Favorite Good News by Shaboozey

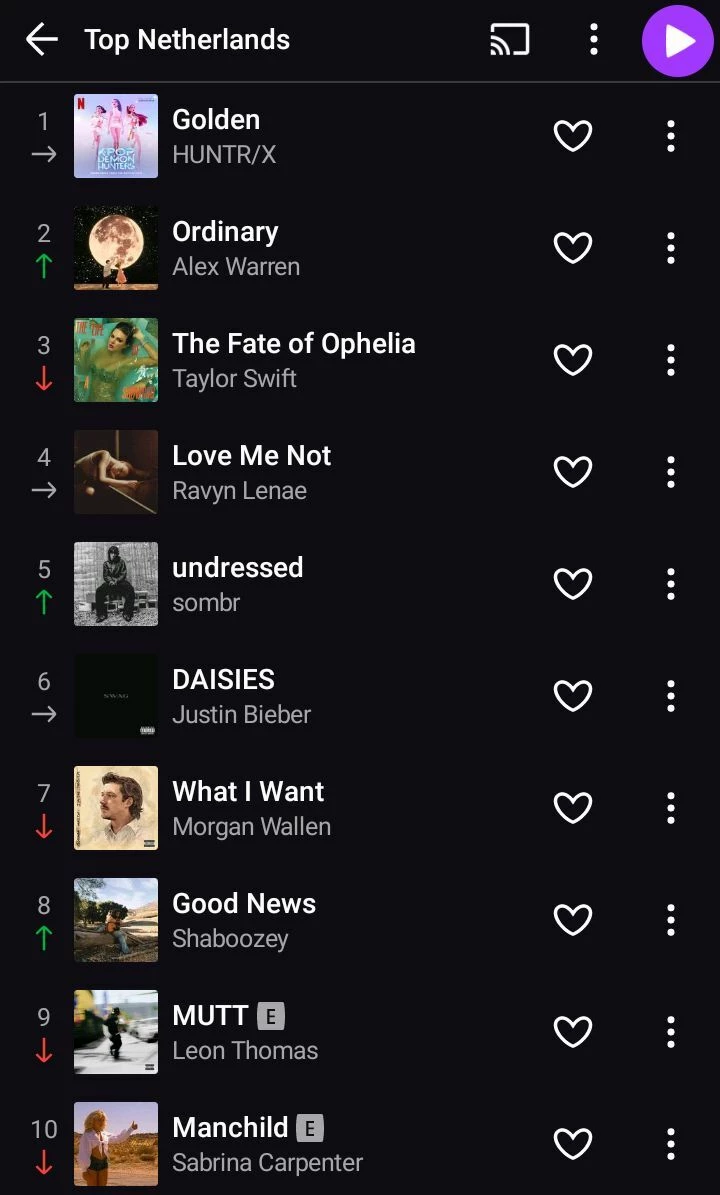573,920
